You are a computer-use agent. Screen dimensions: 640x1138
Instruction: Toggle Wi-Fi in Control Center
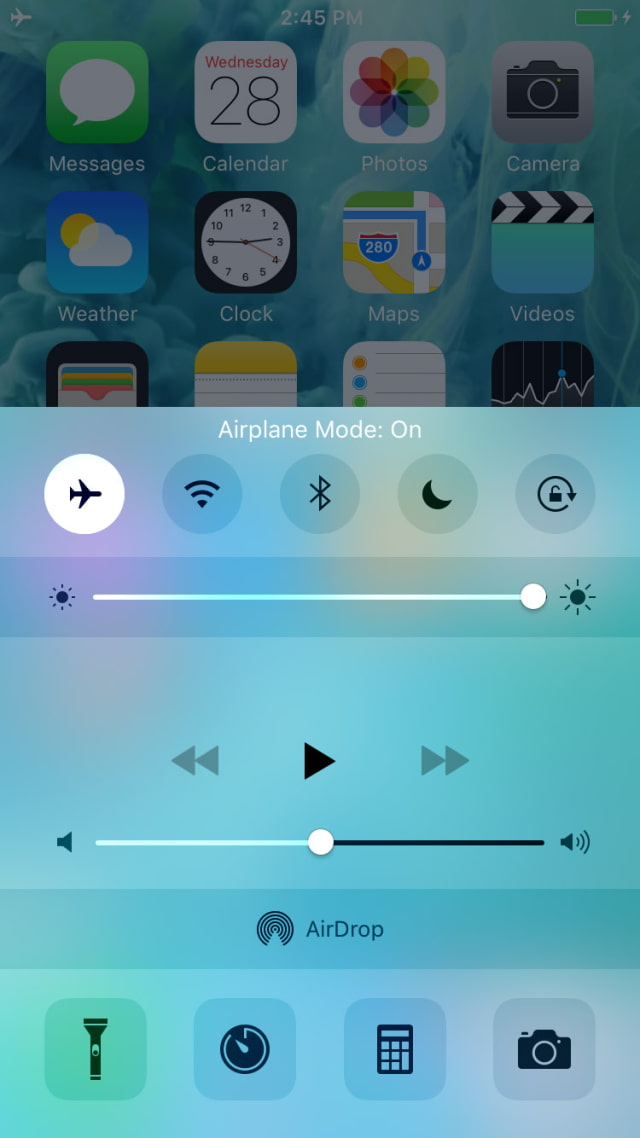202,494
